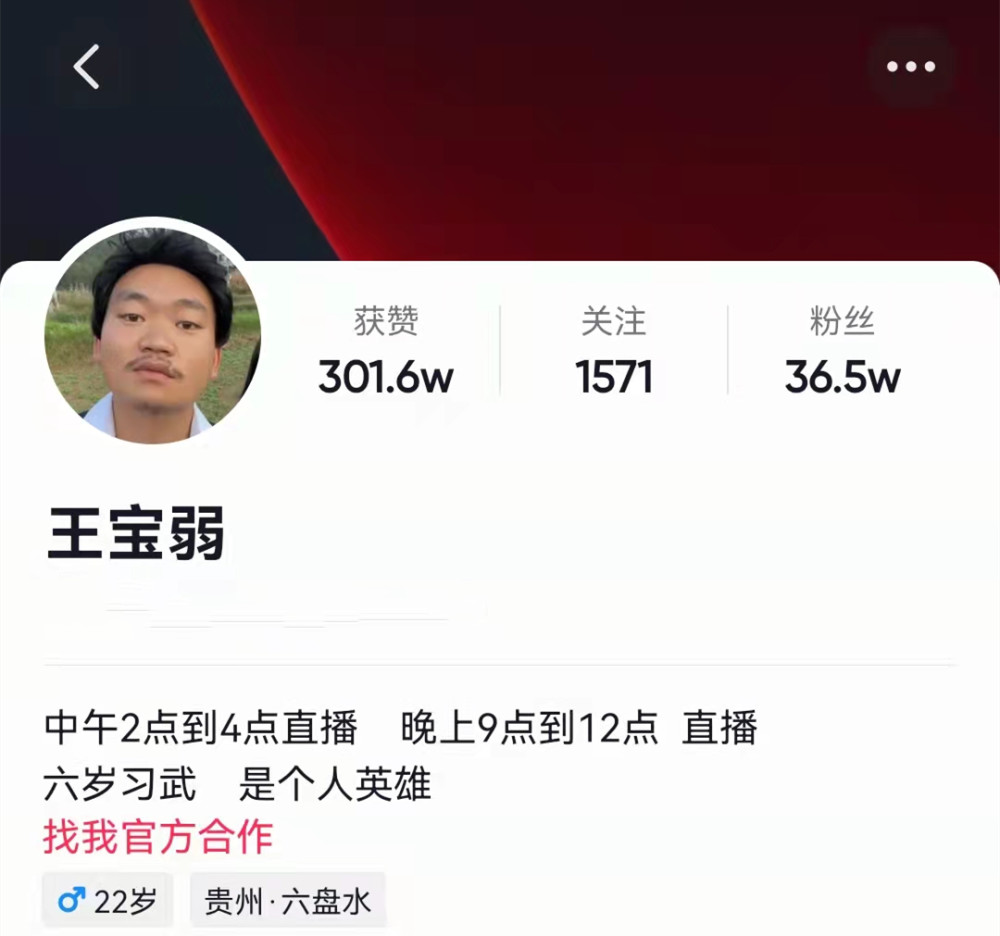The image size is (1000, 936).
Task: Go back using the top-left arrow
Action: click(87, 66)
